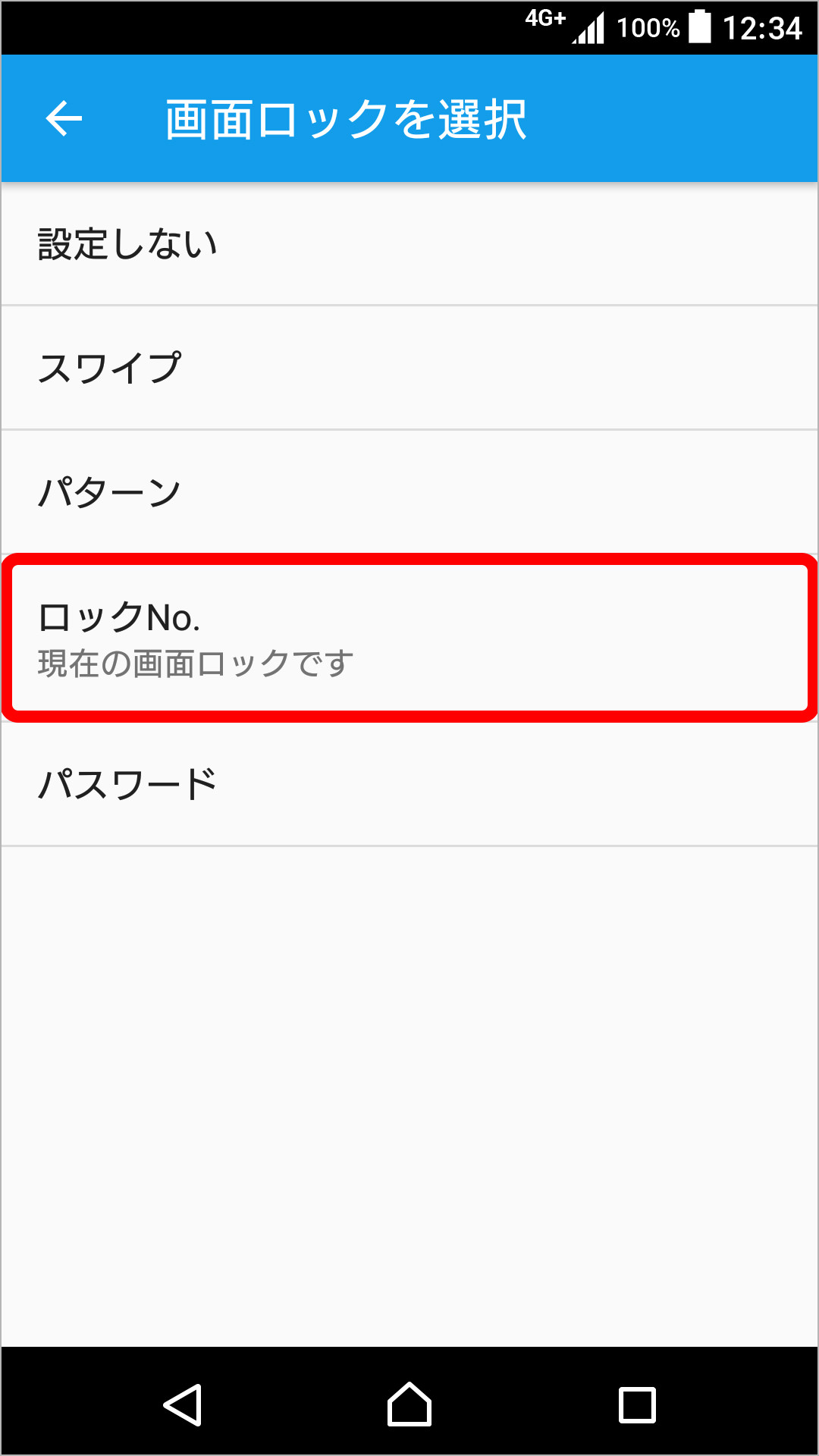The width and height of the screenshot is (819, 1456).
Task: Tap the empty list area below パスワード
Action: 409,1062
